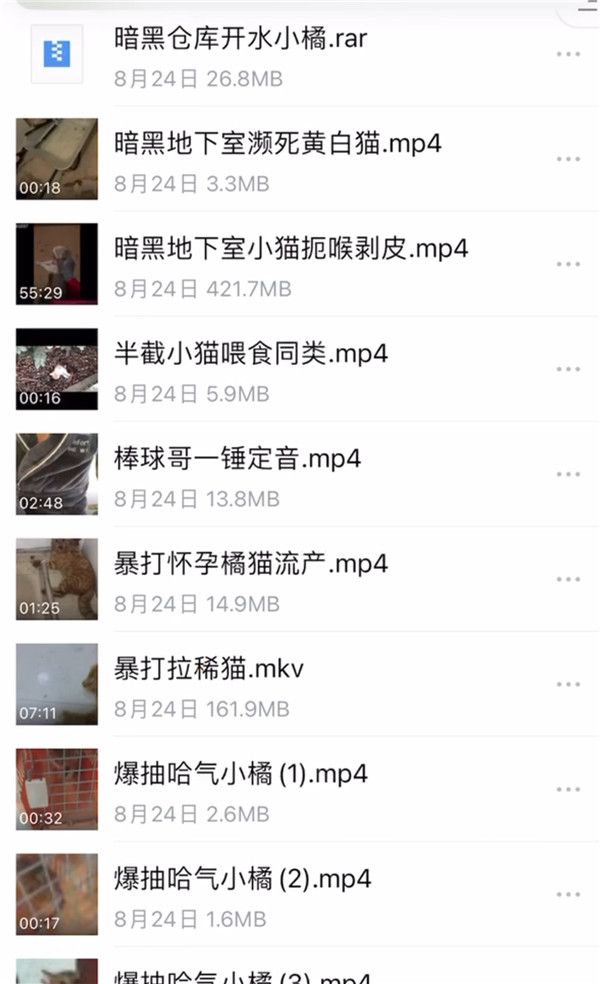This screenshot has height=984, width=600.
Task: Open the file 爆抽哈气小橘 (1).mp4
Action: coord(242,774)
